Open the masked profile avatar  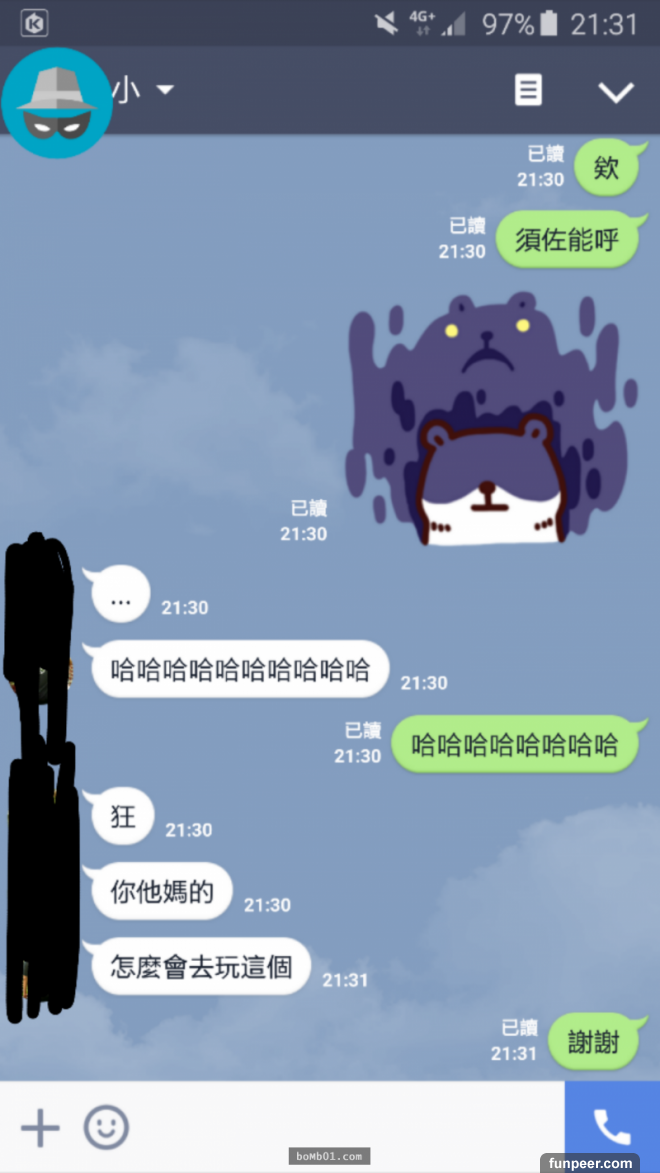[56, 102]
